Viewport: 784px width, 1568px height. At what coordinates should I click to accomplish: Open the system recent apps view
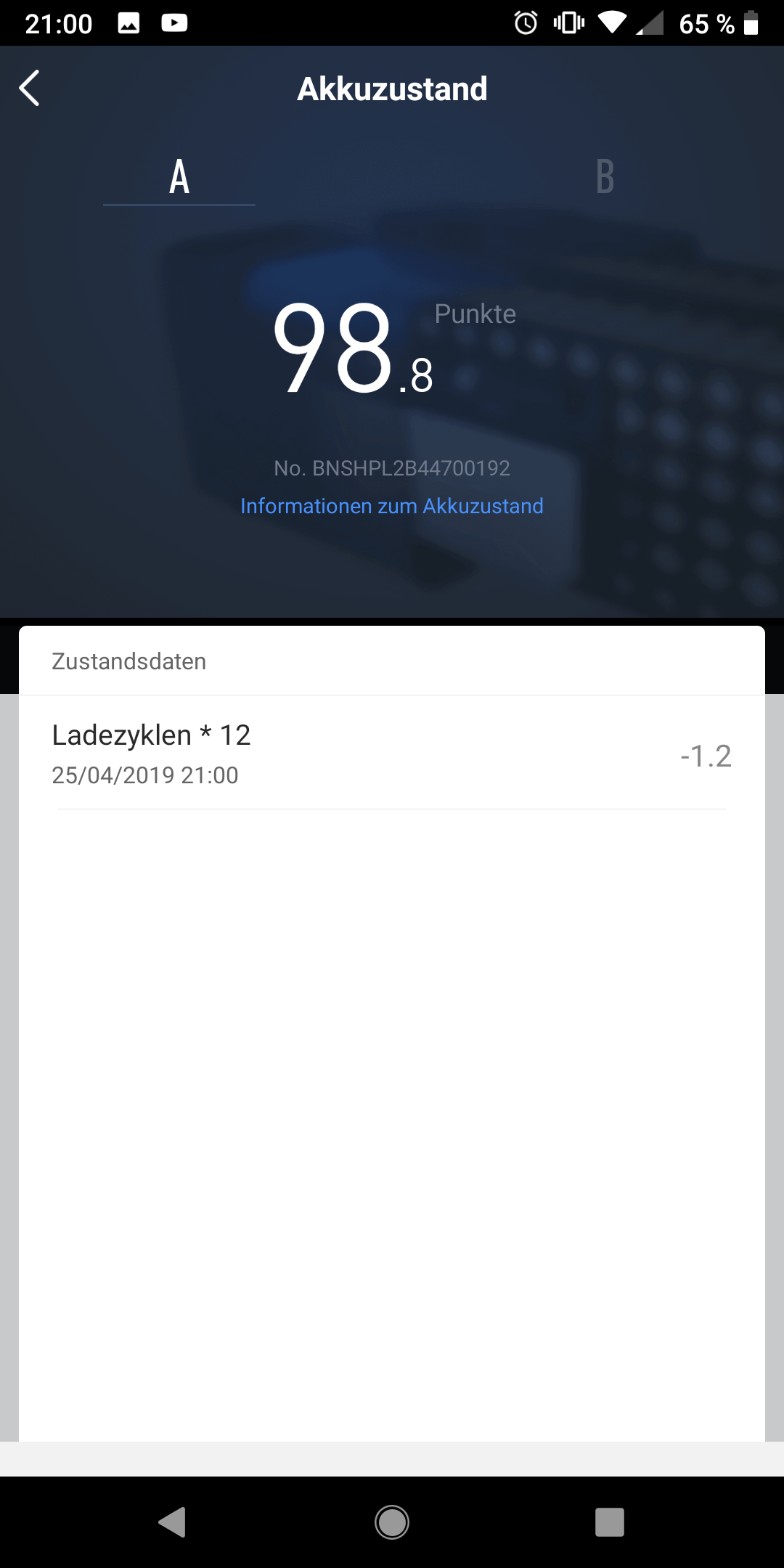(609, 1522)
